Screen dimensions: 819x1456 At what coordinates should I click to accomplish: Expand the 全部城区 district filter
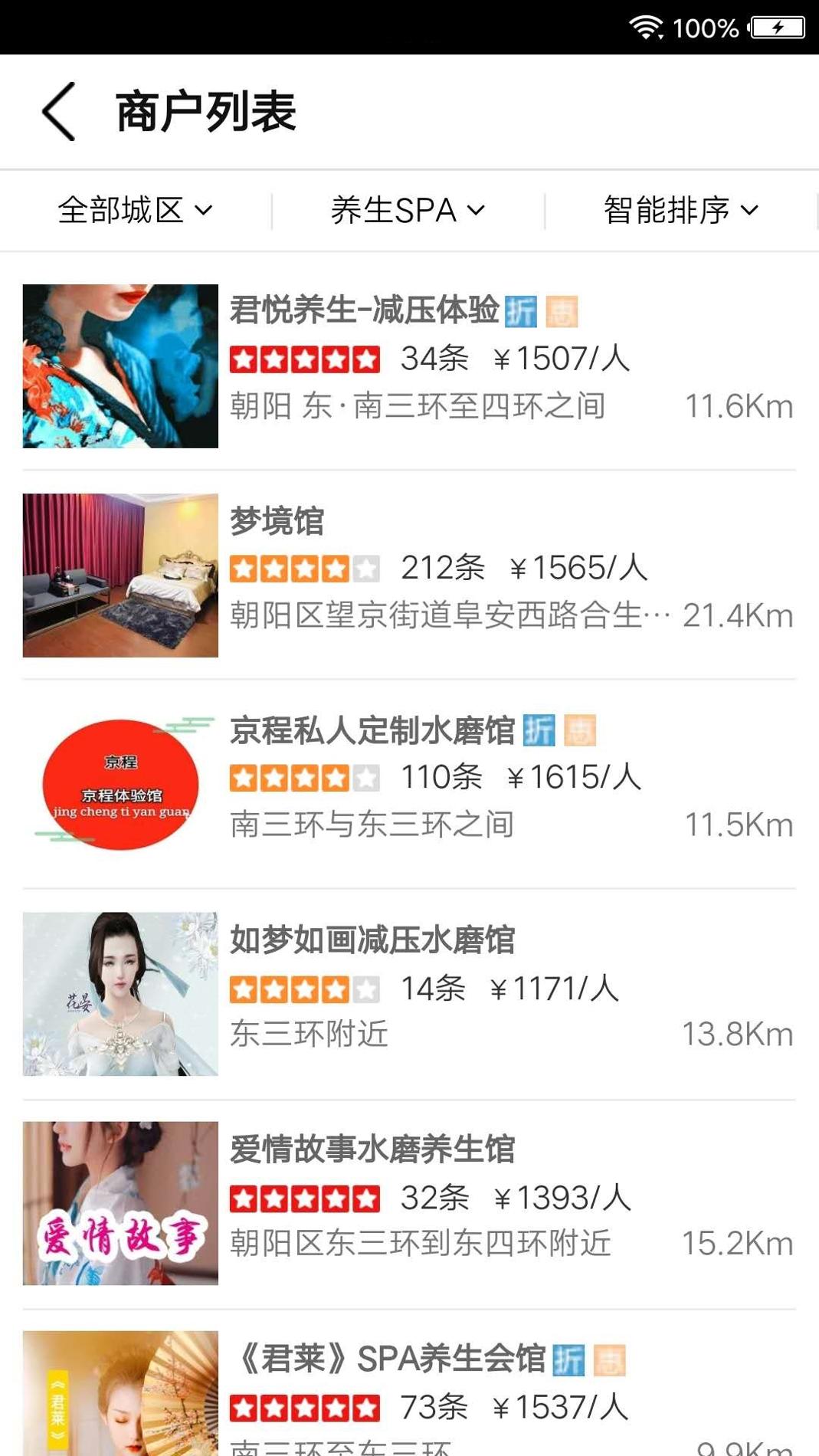pos(136,208)
